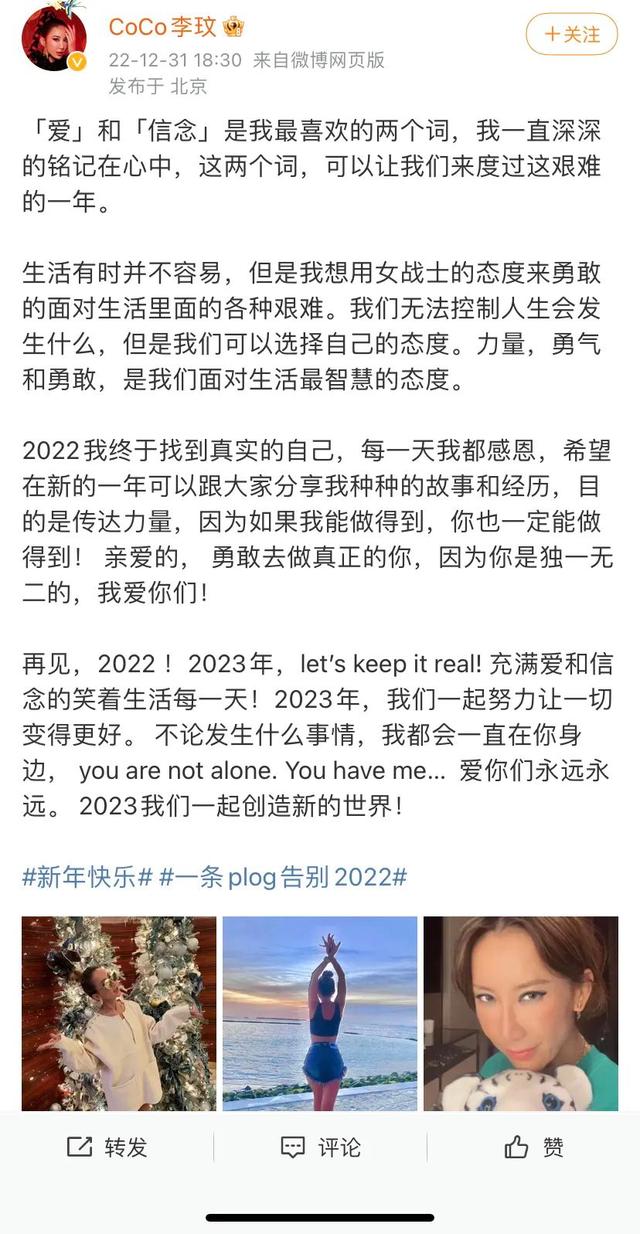Open the CoCo李玟 username link
The height and width of the screenshot is (1234, 640).
tap(162, 27)
